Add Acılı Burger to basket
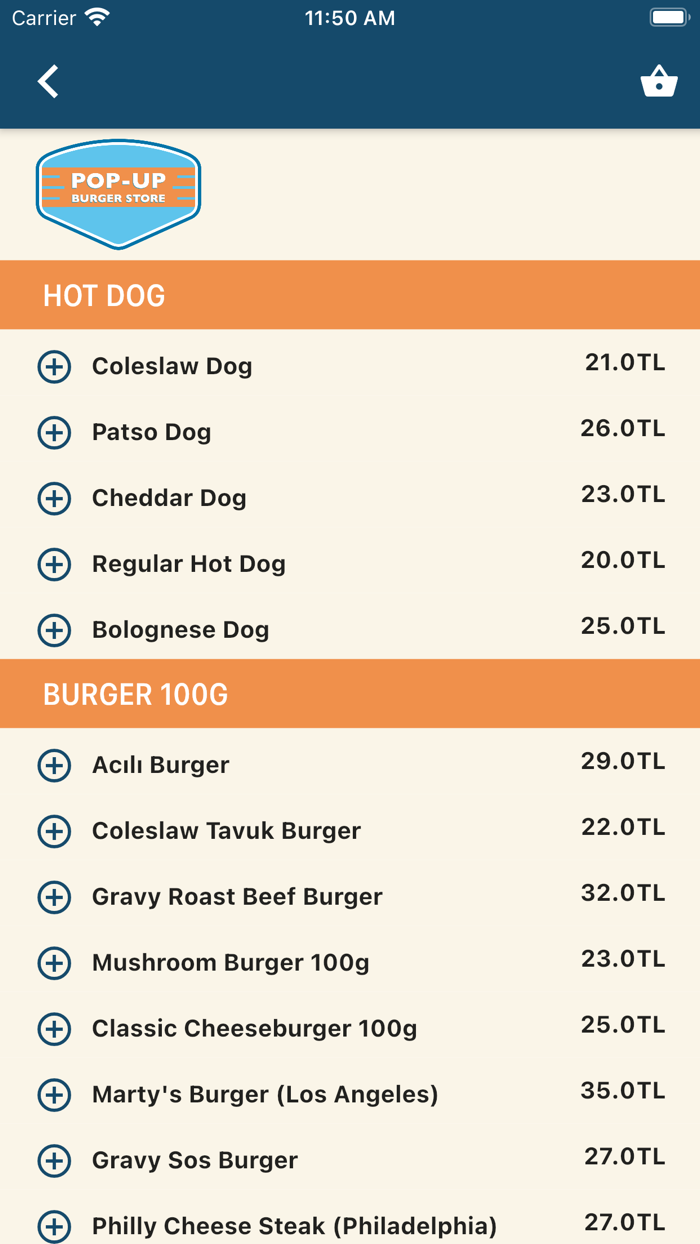 tap(54, 766)
